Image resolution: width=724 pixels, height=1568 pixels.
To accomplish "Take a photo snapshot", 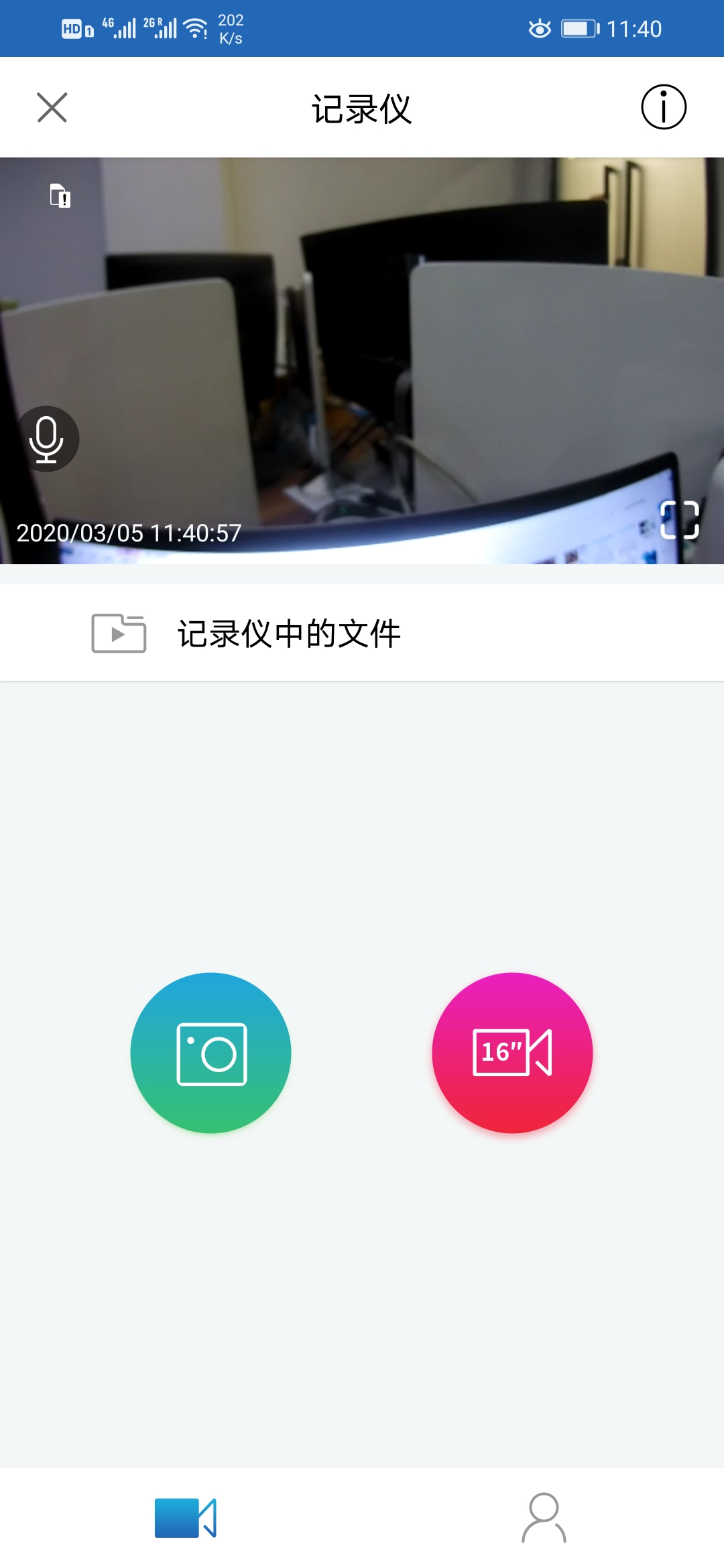I will coord(210,1053).
